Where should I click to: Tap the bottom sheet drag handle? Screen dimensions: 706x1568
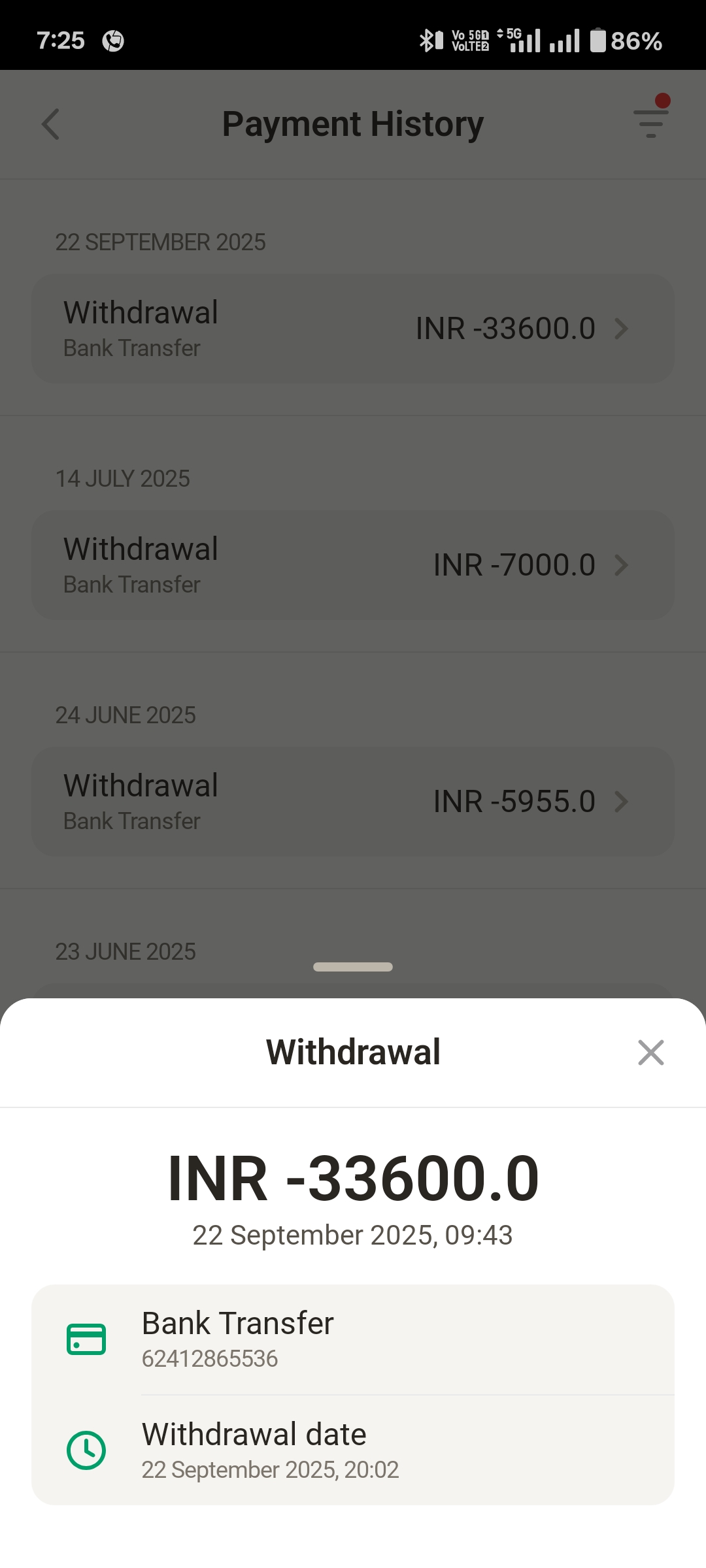tap(353, 967)
